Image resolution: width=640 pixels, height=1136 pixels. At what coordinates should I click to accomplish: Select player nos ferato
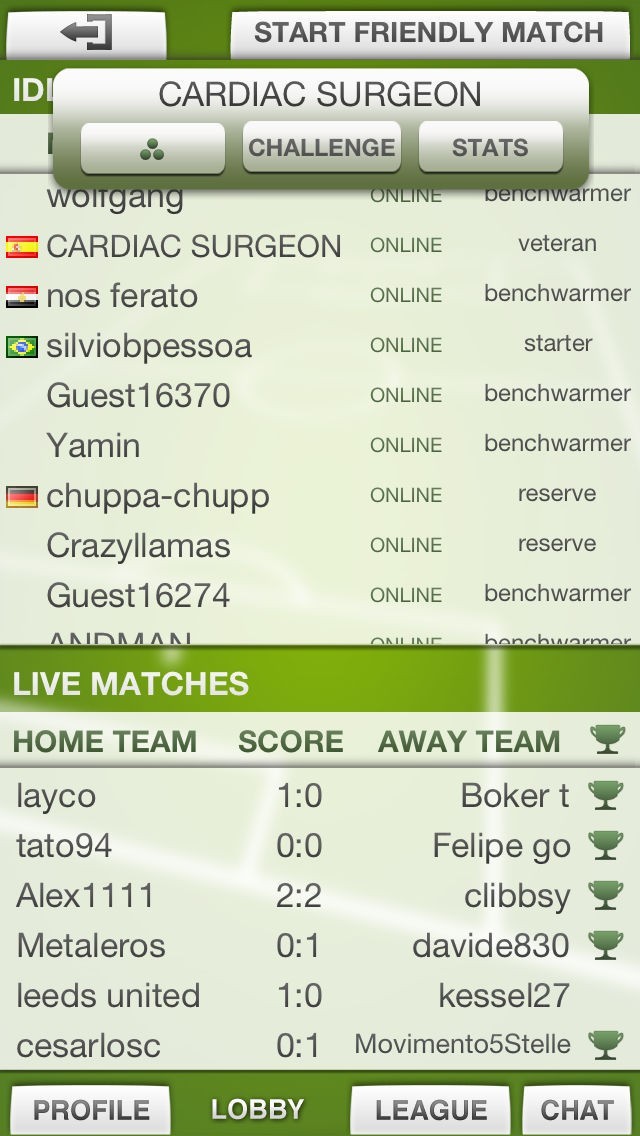pyautogui.click(x=122, y=296)
